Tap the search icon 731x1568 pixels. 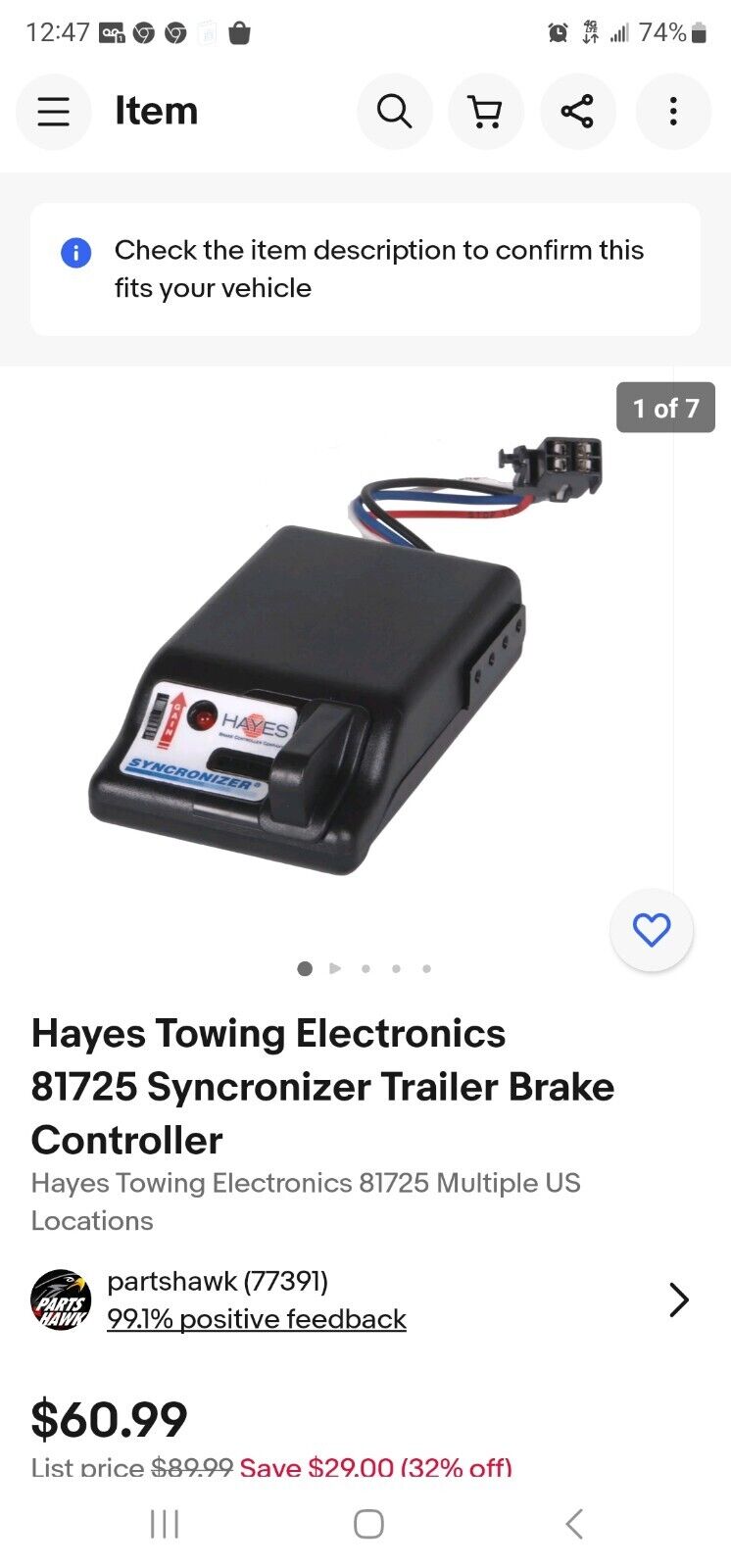click(394, 112)
